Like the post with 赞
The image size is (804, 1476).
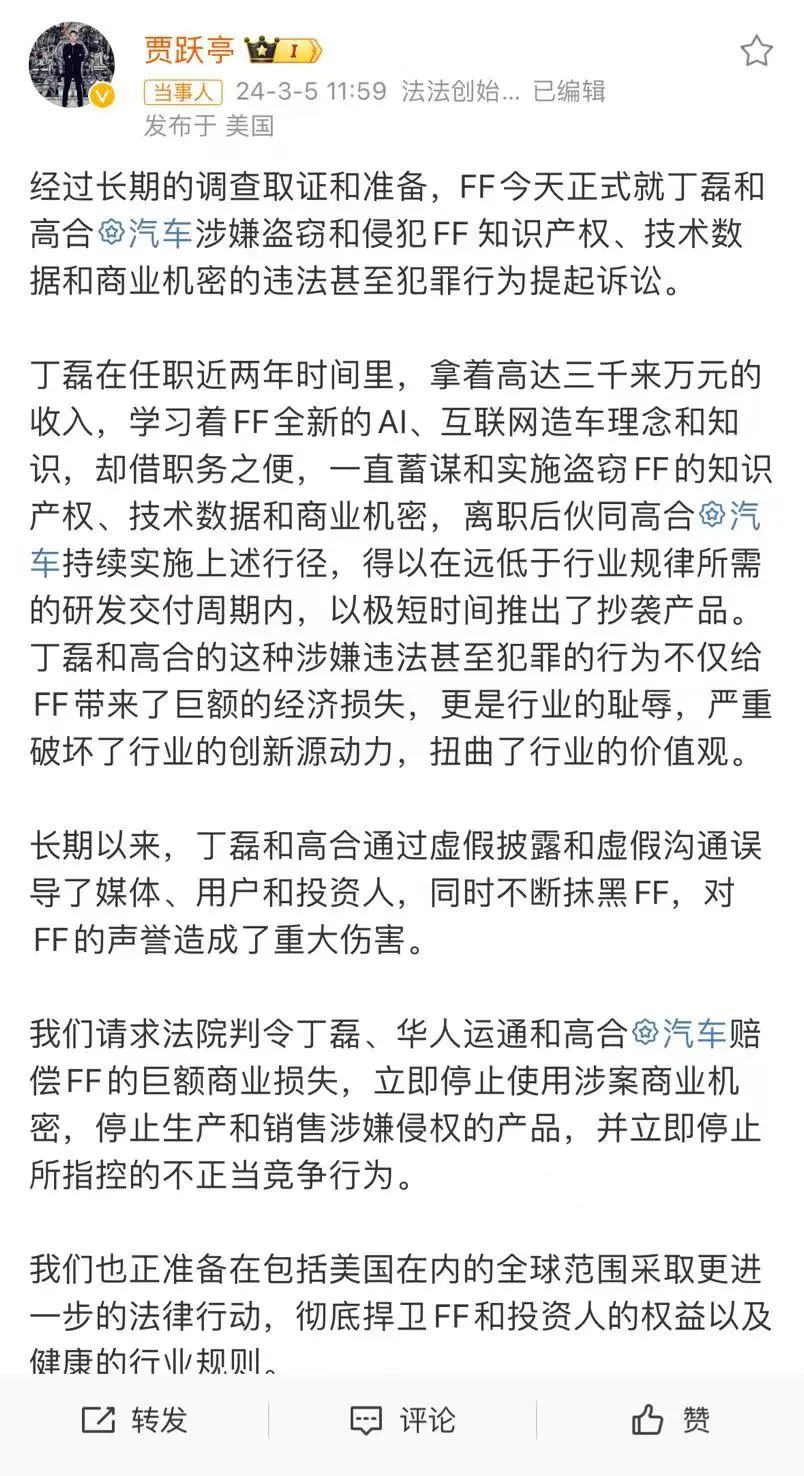pos(670,1419)
